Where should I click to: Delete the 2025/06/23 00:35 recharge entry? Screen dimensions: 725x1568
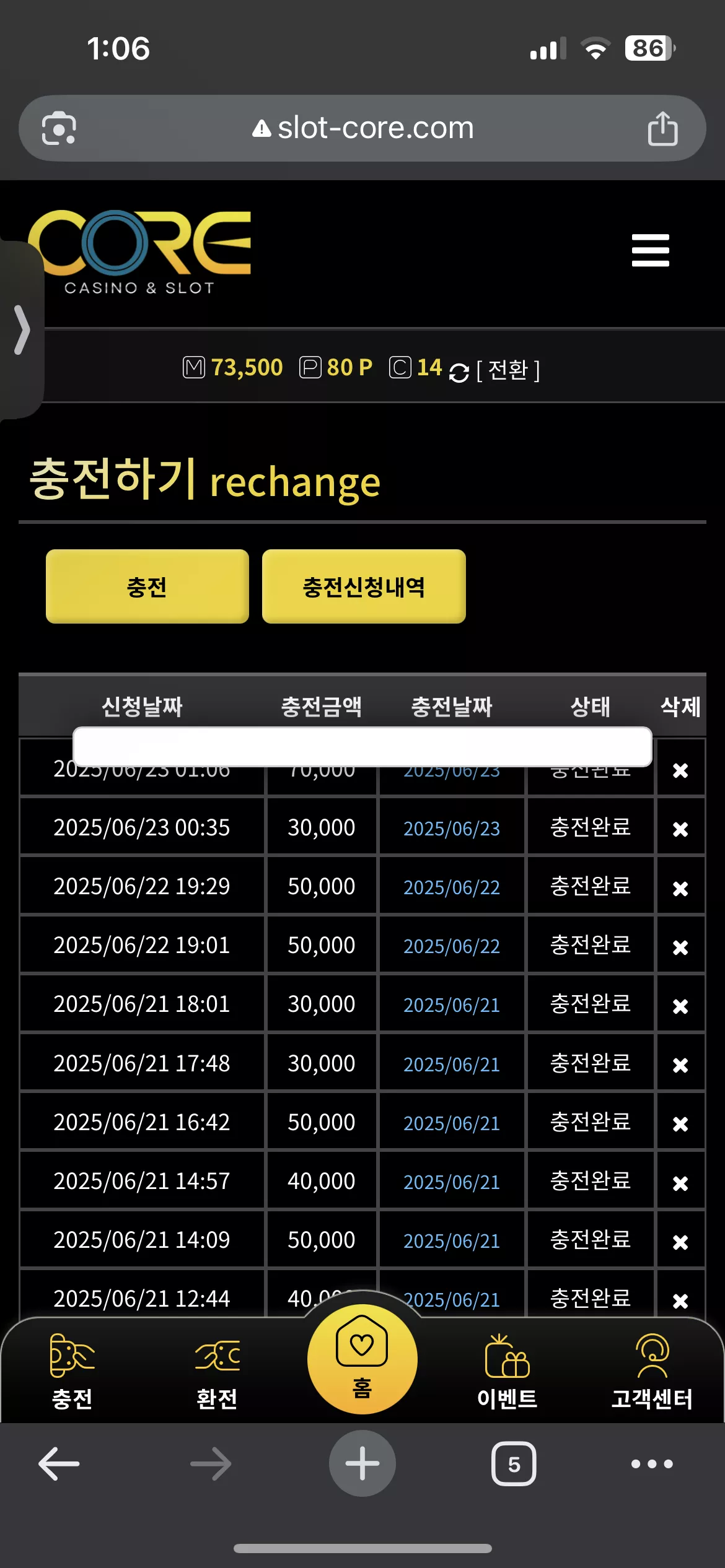[680, 829]
